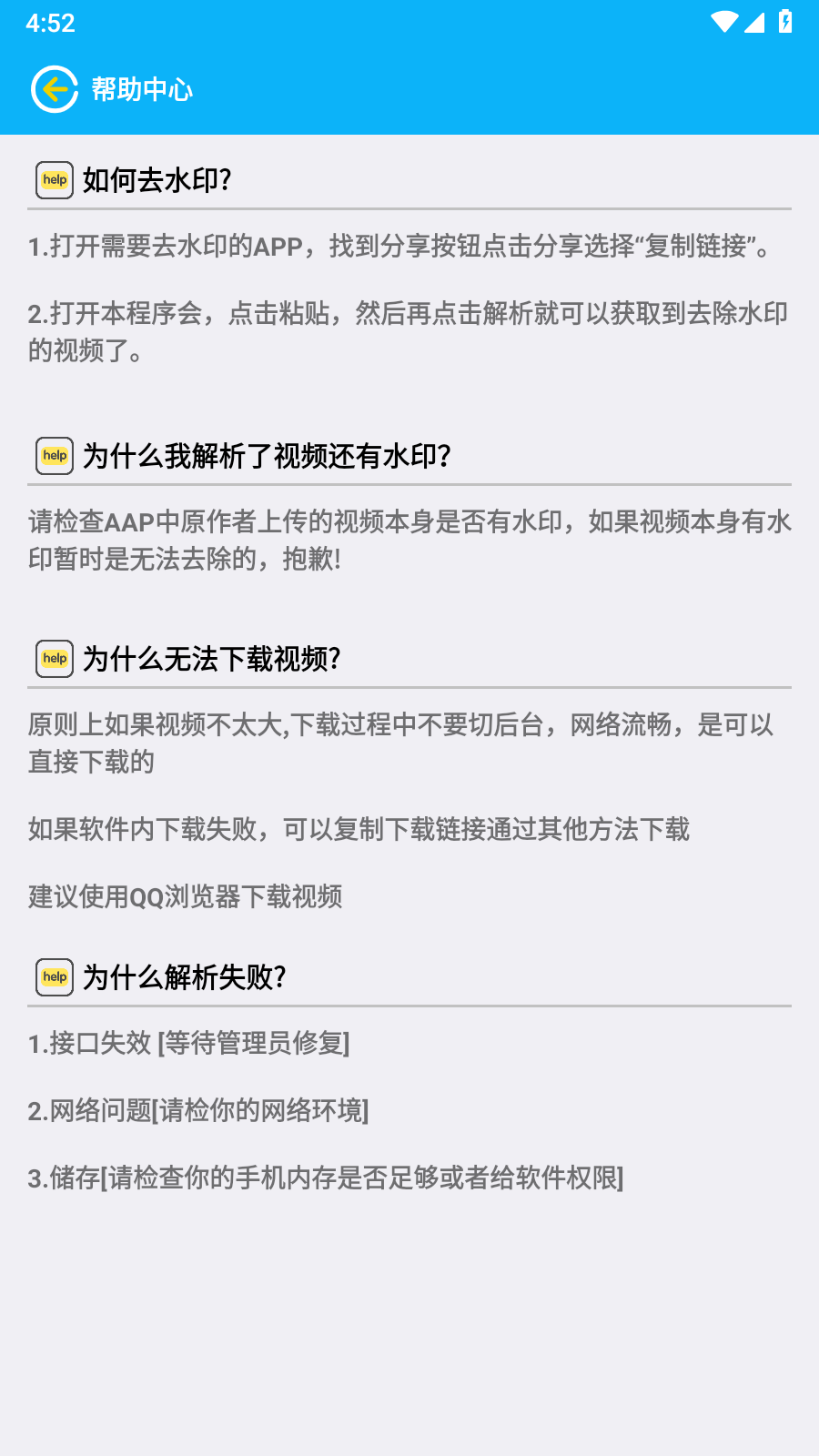Go back from the help center
This screenshot has height=1456, width=819.
[x=55, y=89]
